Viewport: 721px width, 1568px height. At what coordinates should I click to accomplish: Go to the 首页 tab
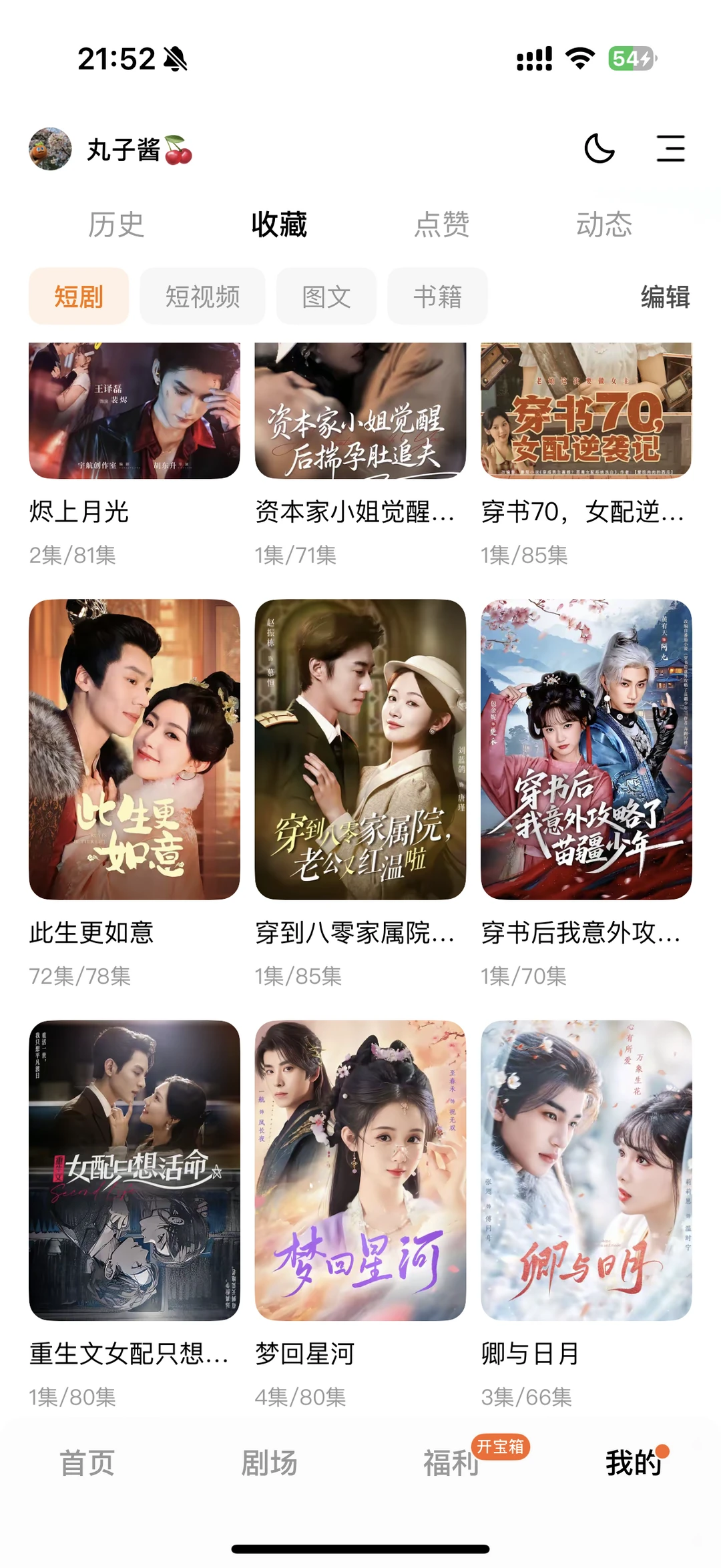[x=87, y=1463]
